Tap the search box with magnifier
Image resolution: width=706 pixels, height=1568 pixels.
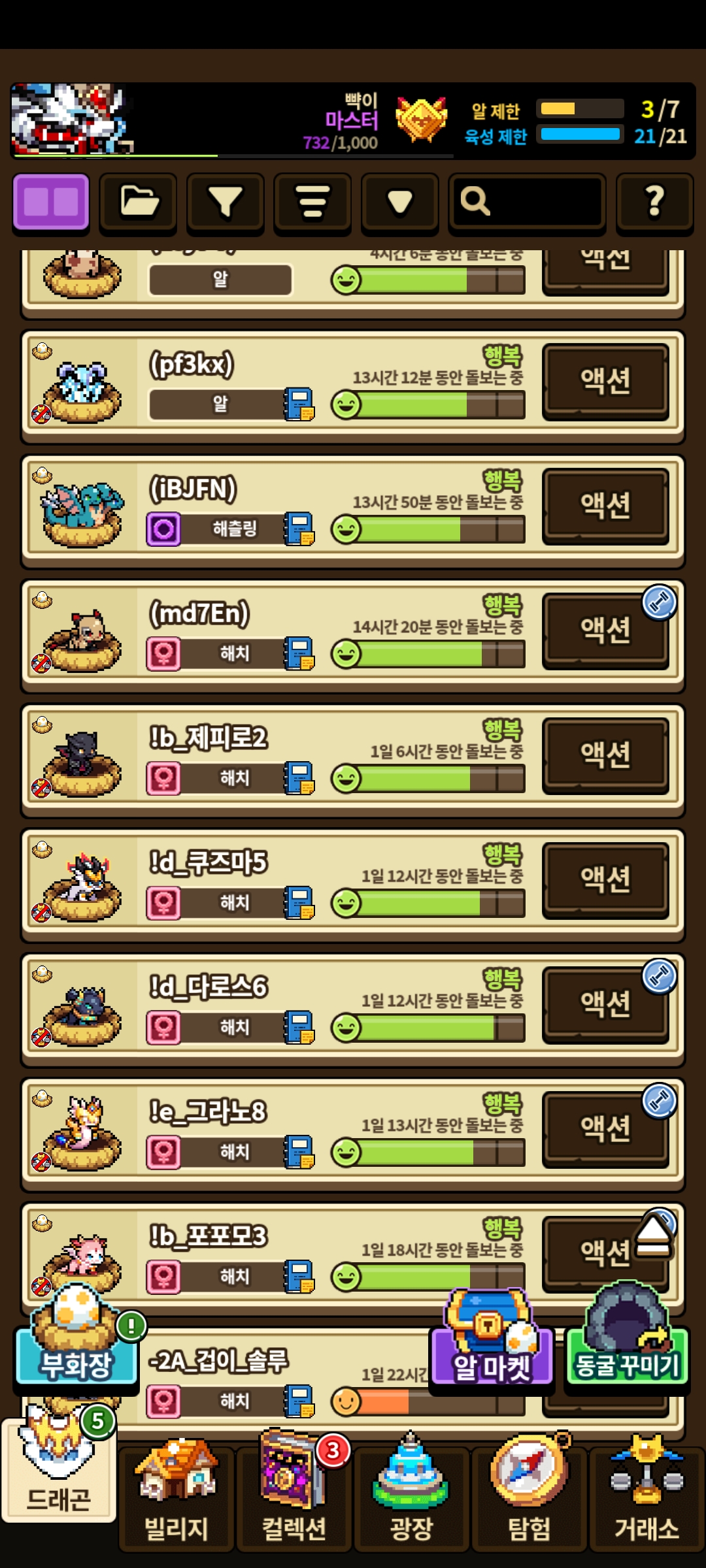coord(527,203)
